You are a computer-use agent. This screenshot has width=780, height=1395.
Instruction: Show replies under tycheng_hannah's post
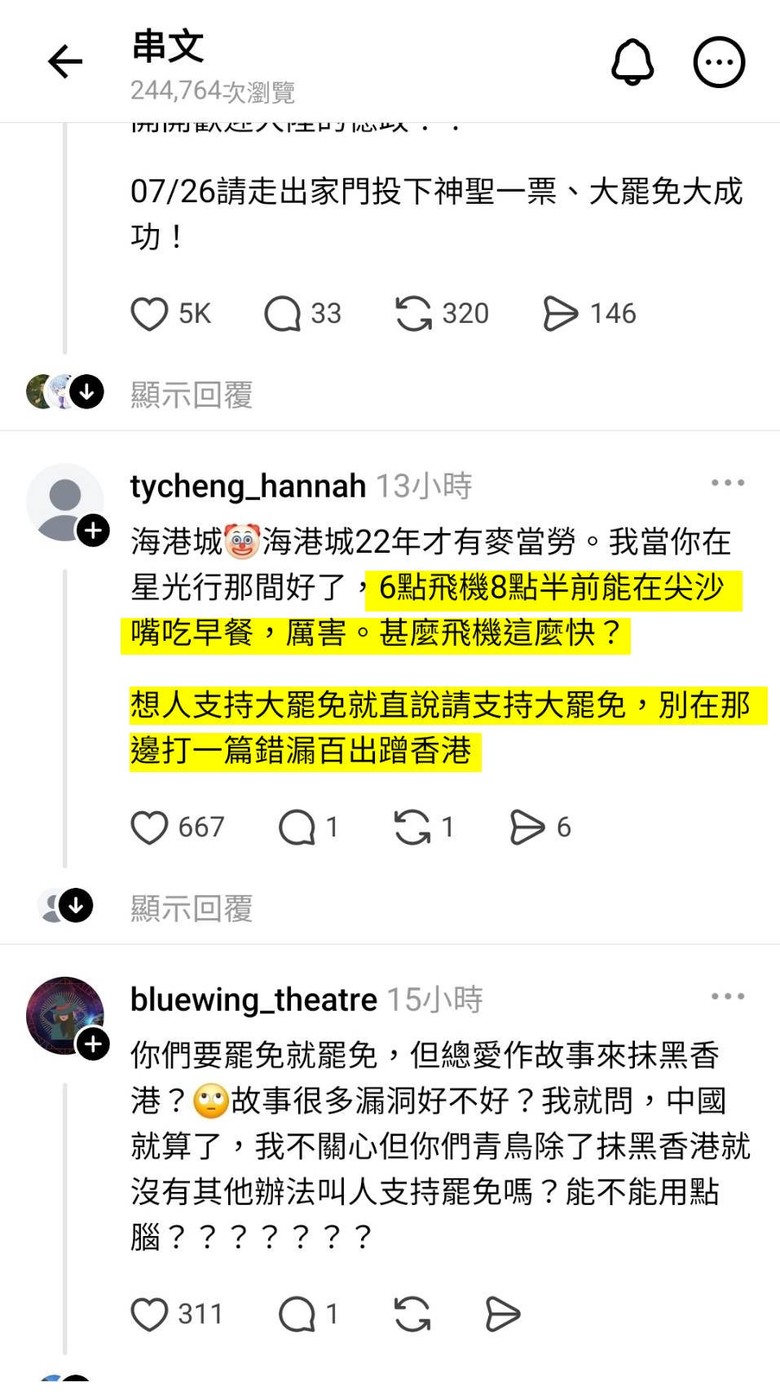(x=191, y=908)
